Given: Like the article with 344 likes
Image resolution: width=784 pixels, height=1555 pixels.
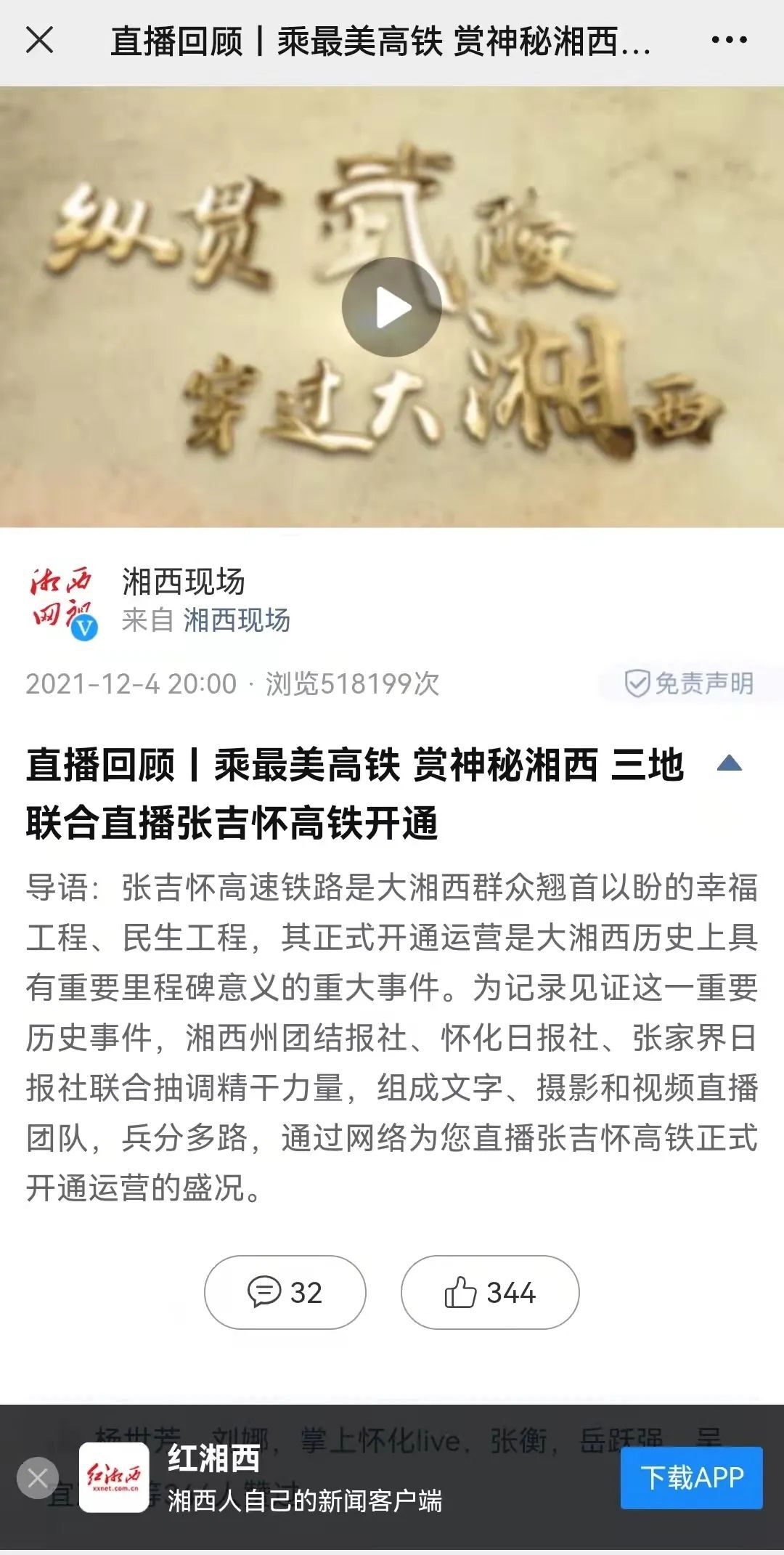Looking at the screenshot, I should tap(490, 1292).
